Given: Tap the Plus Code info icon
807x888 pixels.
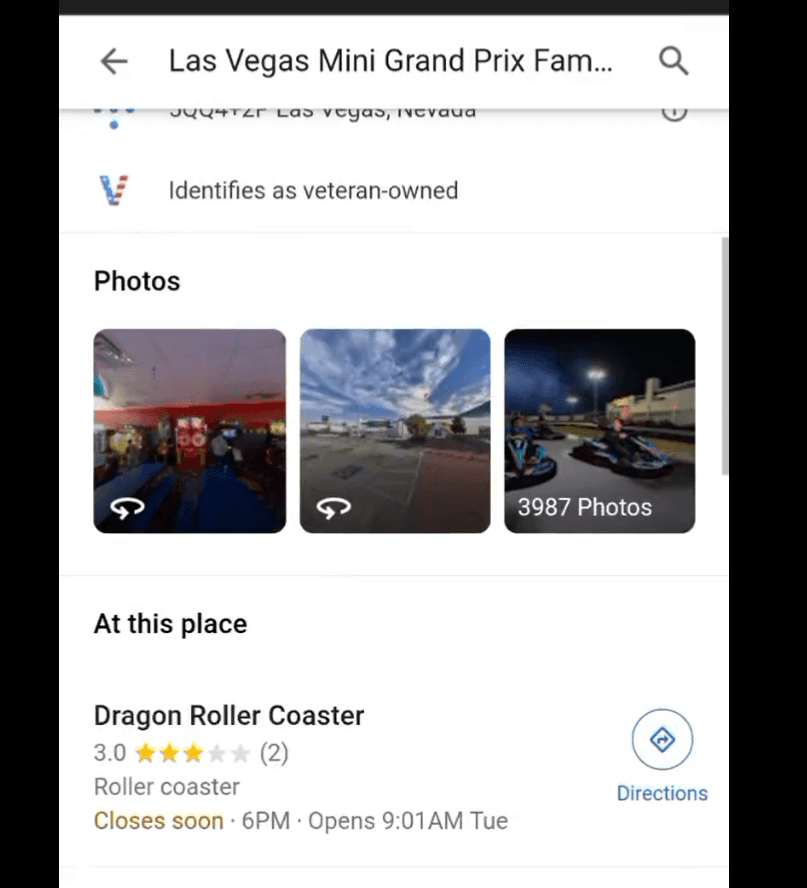Looking at the screenshot, I should tap(675, 111).
